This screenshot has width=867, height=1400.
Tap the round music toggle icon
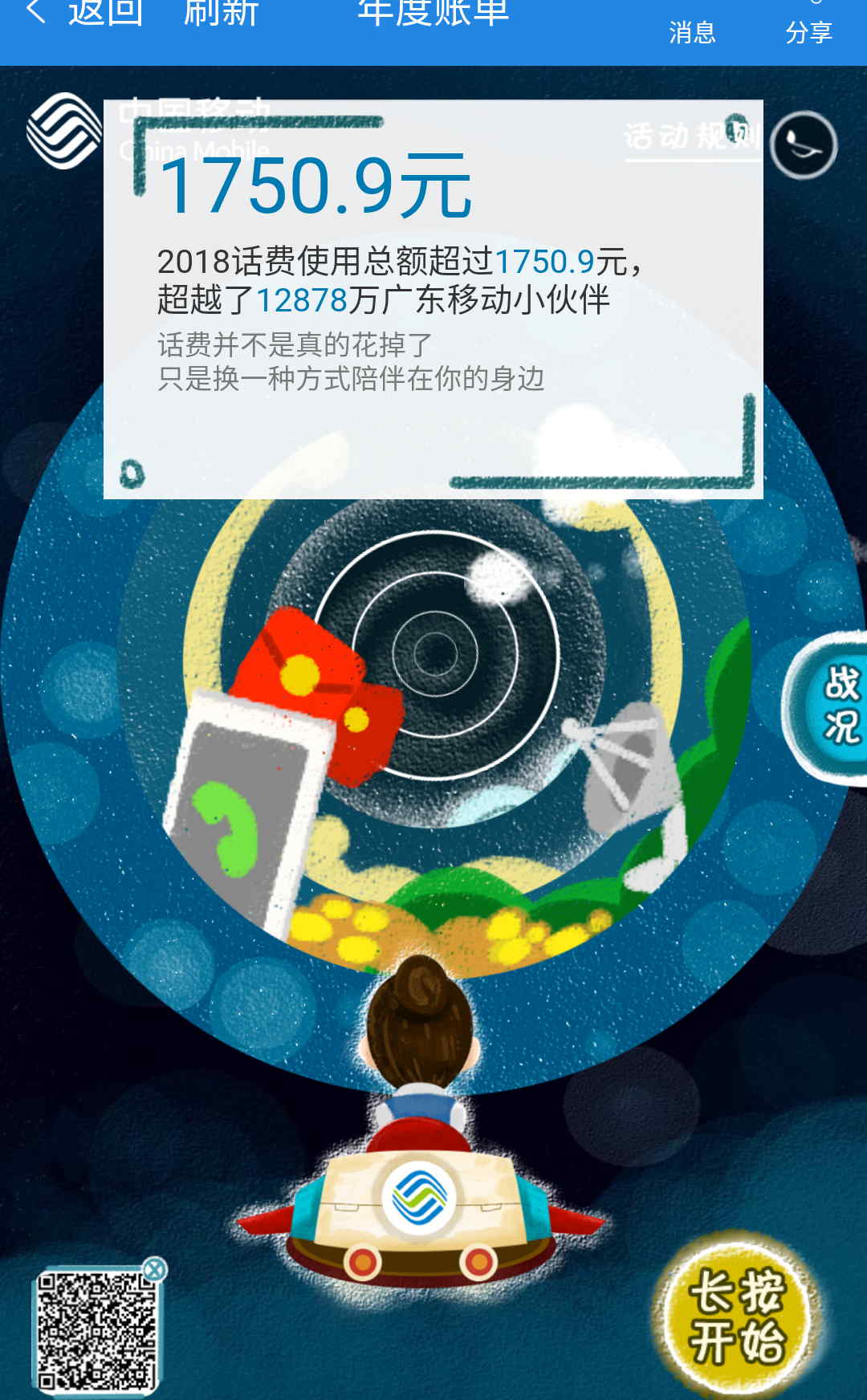804,145
